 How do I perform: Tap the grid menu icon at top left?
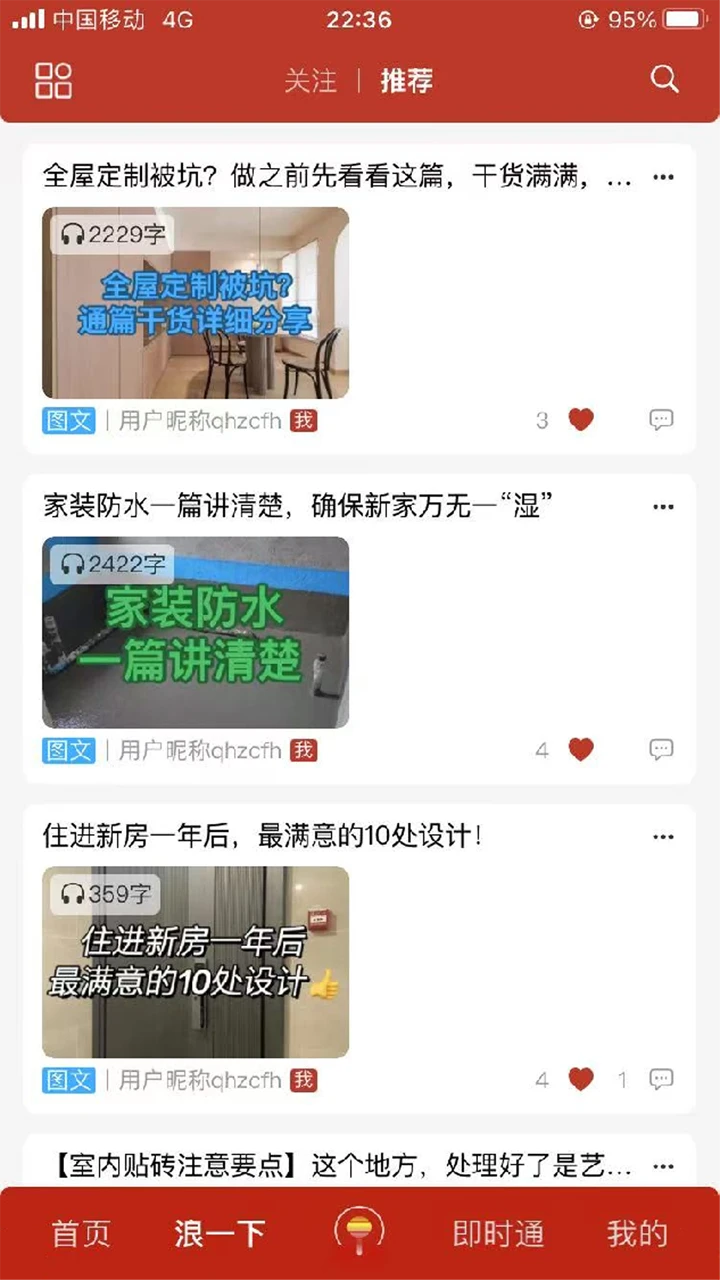pyautogui.click(x=55, y=80)
